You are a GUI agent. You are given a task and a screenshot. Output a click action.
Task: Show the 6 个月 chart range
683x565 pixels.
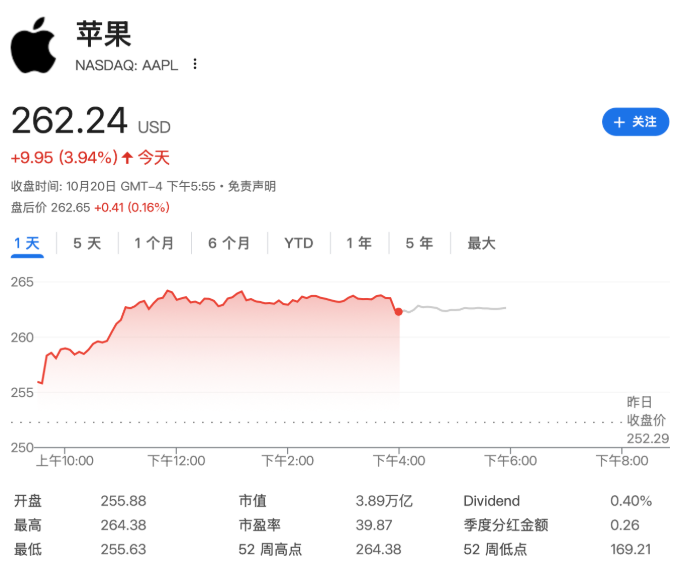(229, 243)
